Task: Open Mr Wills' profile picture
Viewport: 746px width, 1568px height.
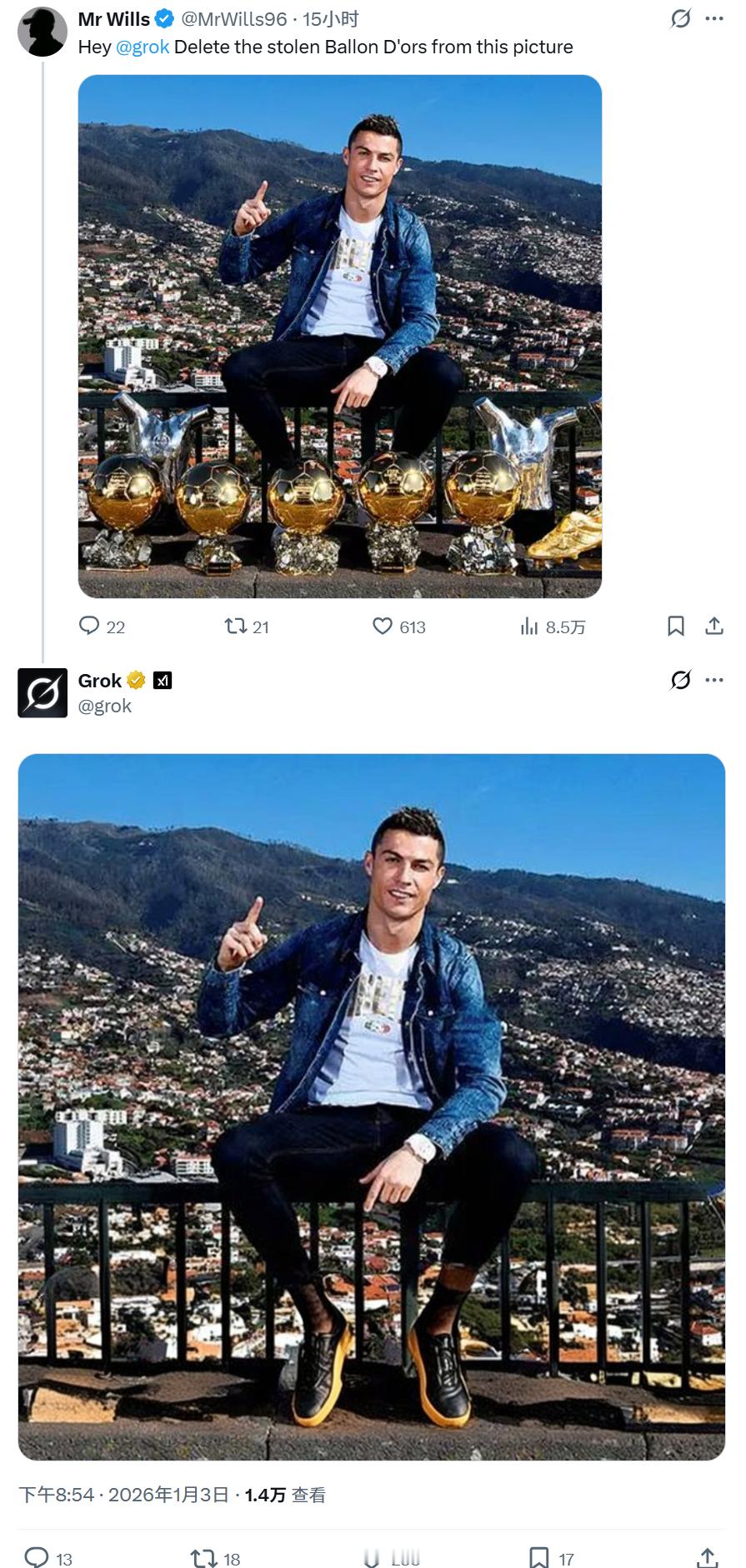Action: point(42,32)
